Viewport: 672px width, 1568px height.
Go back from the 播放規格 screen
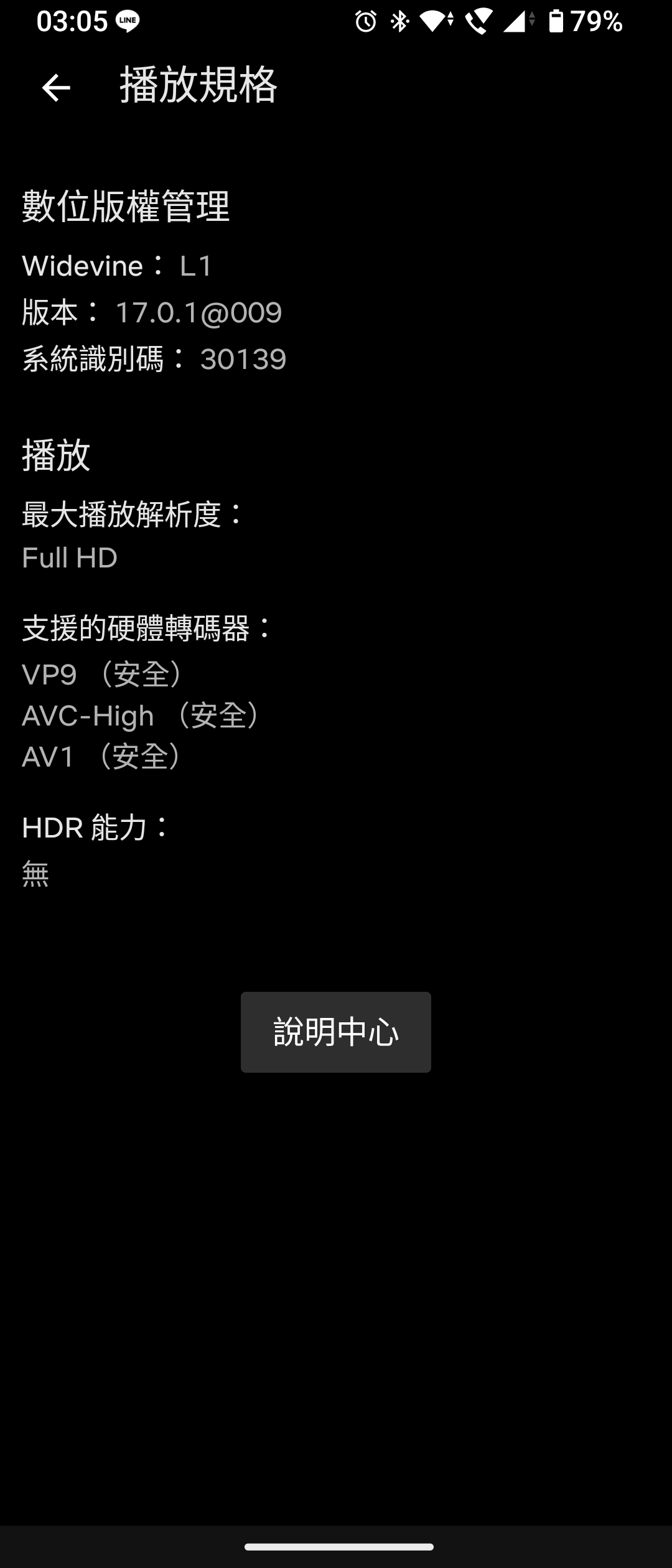pyautogui.click(x=56, y=88)
